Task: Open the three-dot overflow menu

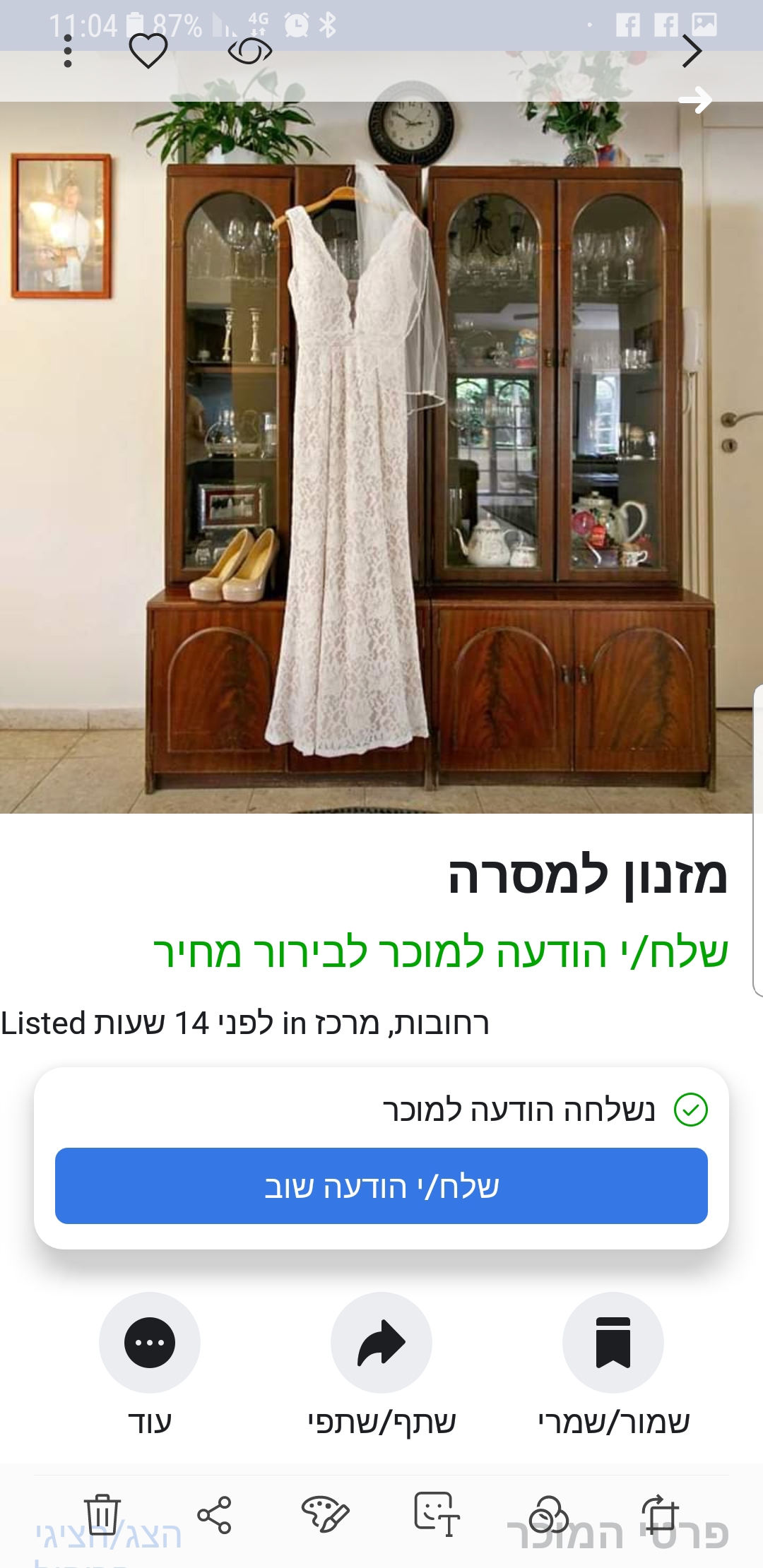Action: tap(68, 52)
